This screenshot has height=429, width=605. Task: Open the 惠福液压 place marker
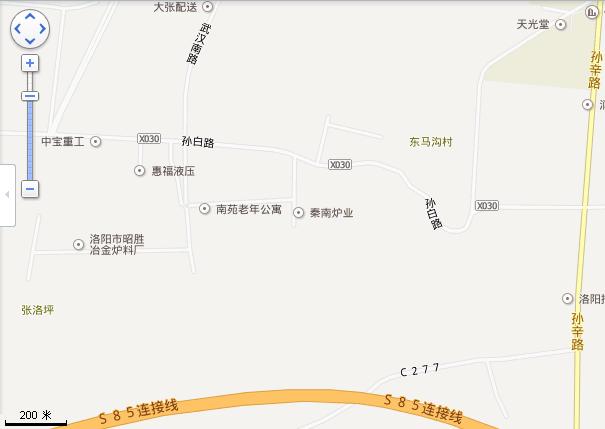[x=140, y=171]
